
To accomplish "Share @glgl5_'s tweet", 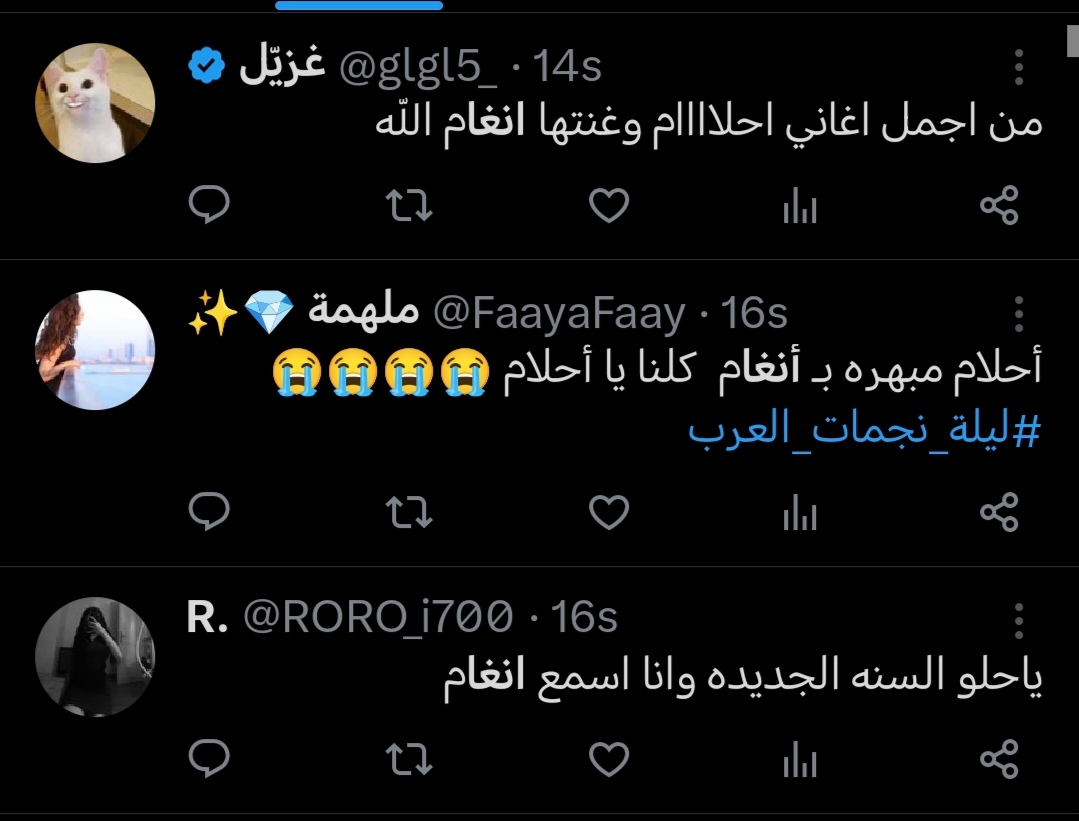I will tap(998, 206).
